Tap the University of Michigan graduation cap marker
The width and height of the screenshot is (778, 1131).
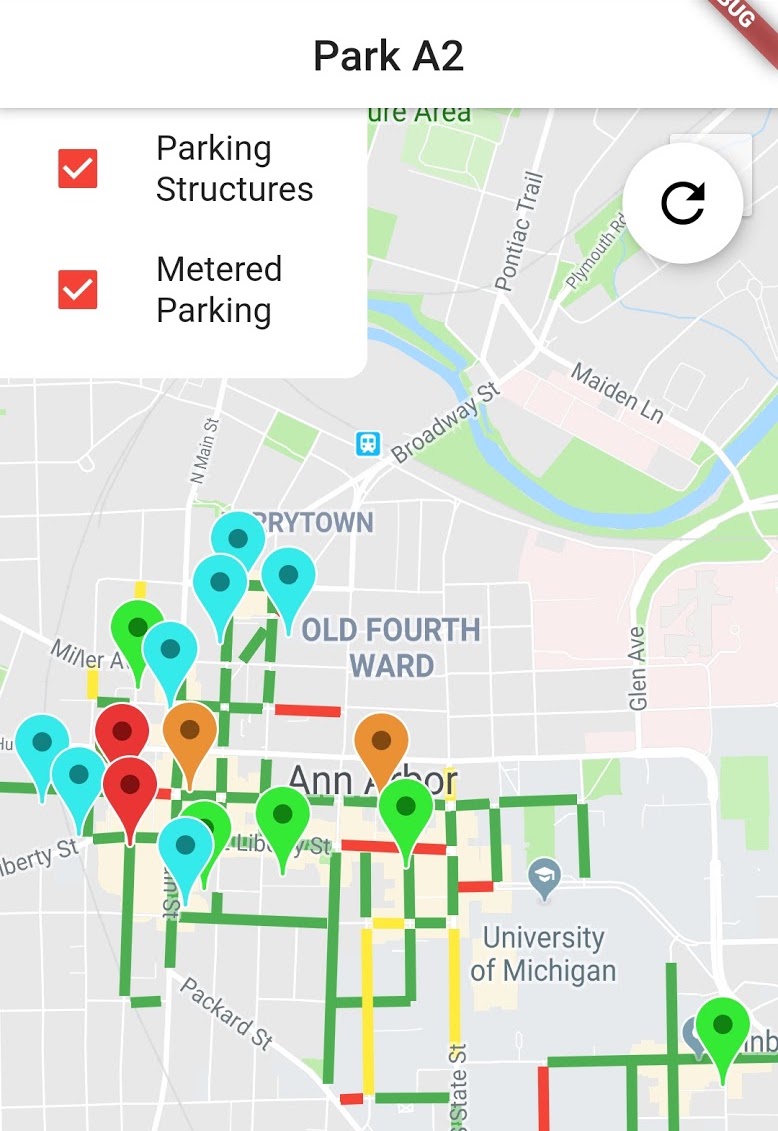545,879
